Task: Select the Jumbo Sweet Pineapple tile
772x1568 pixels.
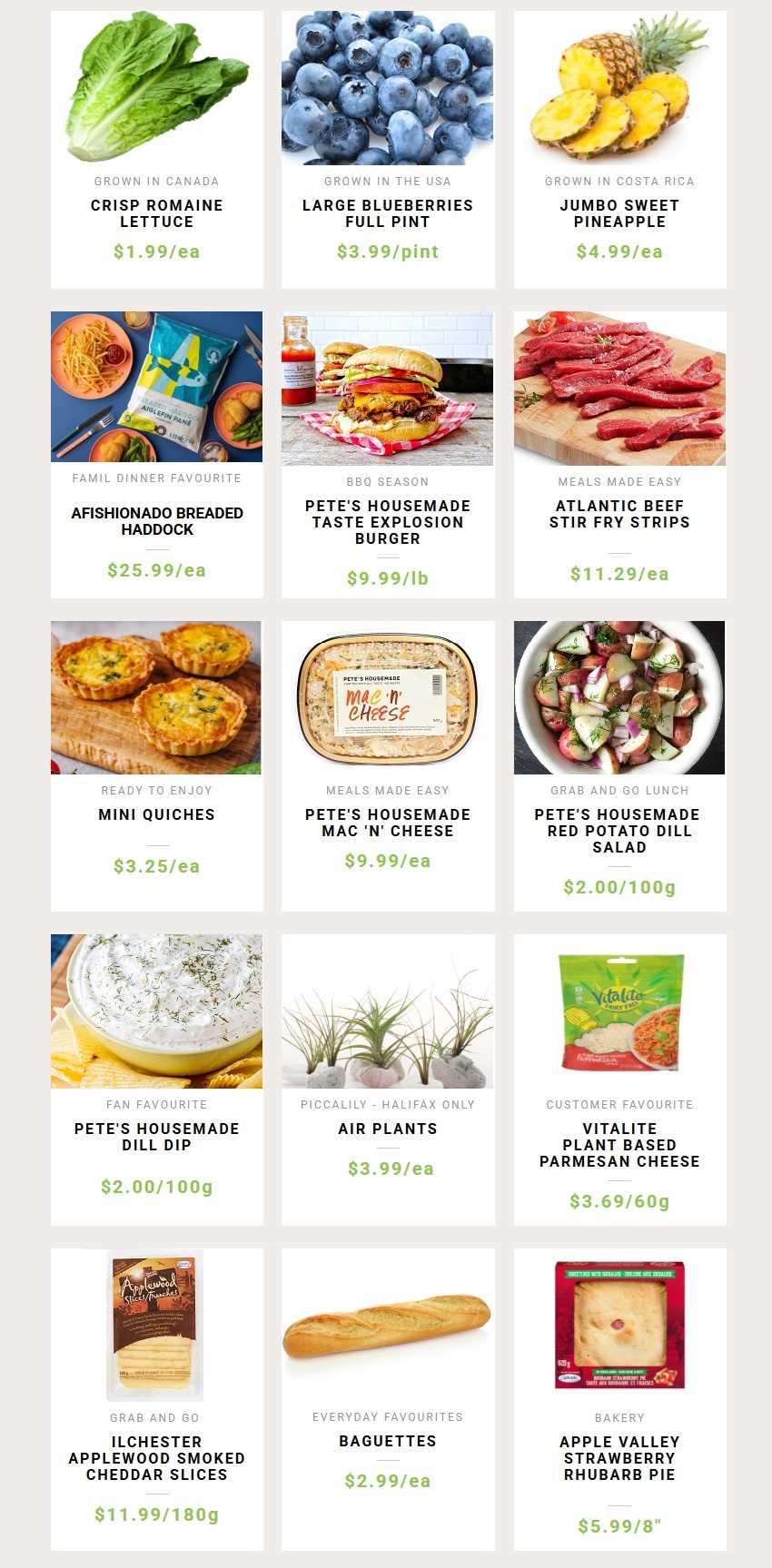Action: pos(619,150)
